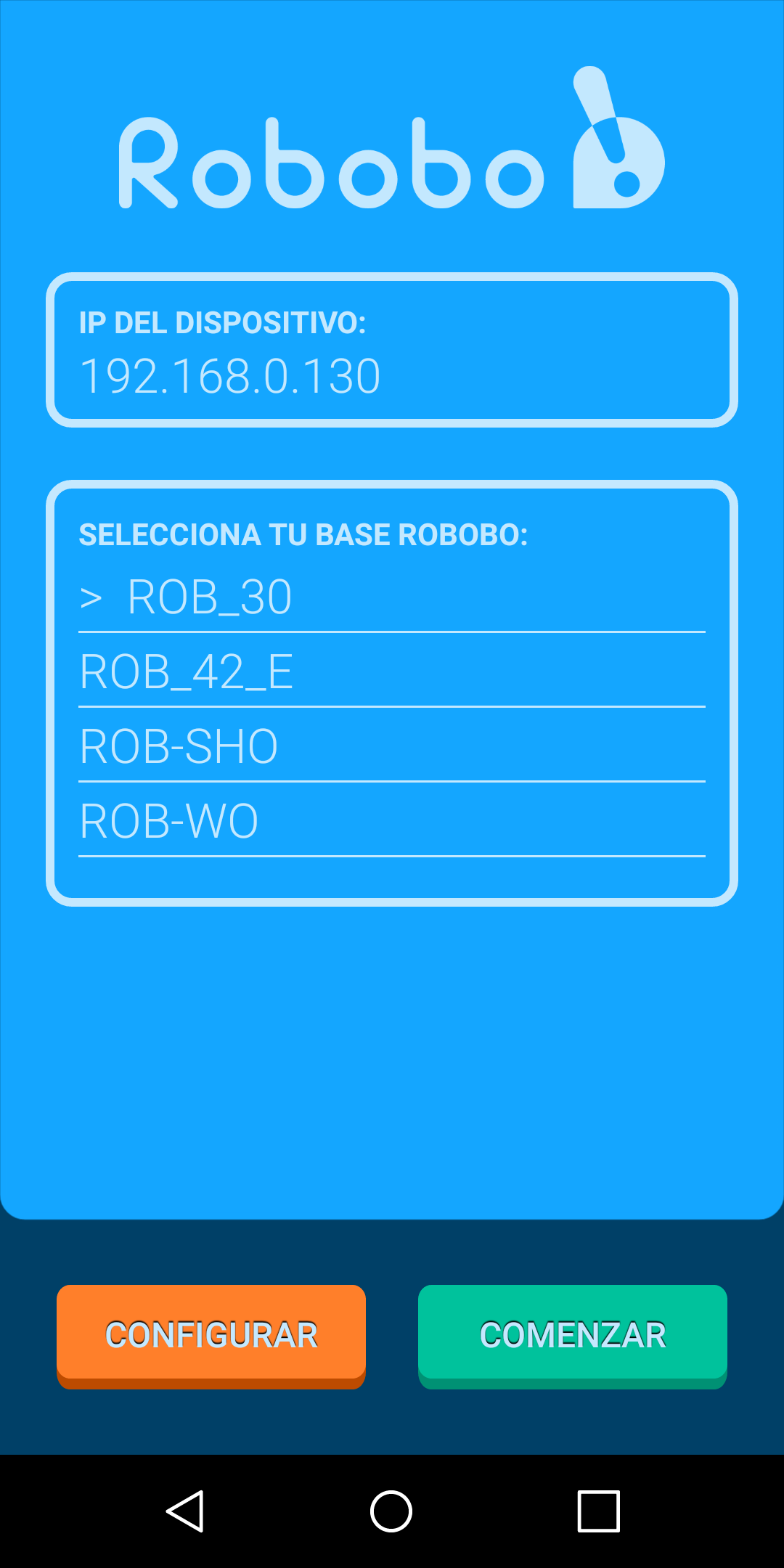Select ROB_42_E from the base list

click(187, 671)
